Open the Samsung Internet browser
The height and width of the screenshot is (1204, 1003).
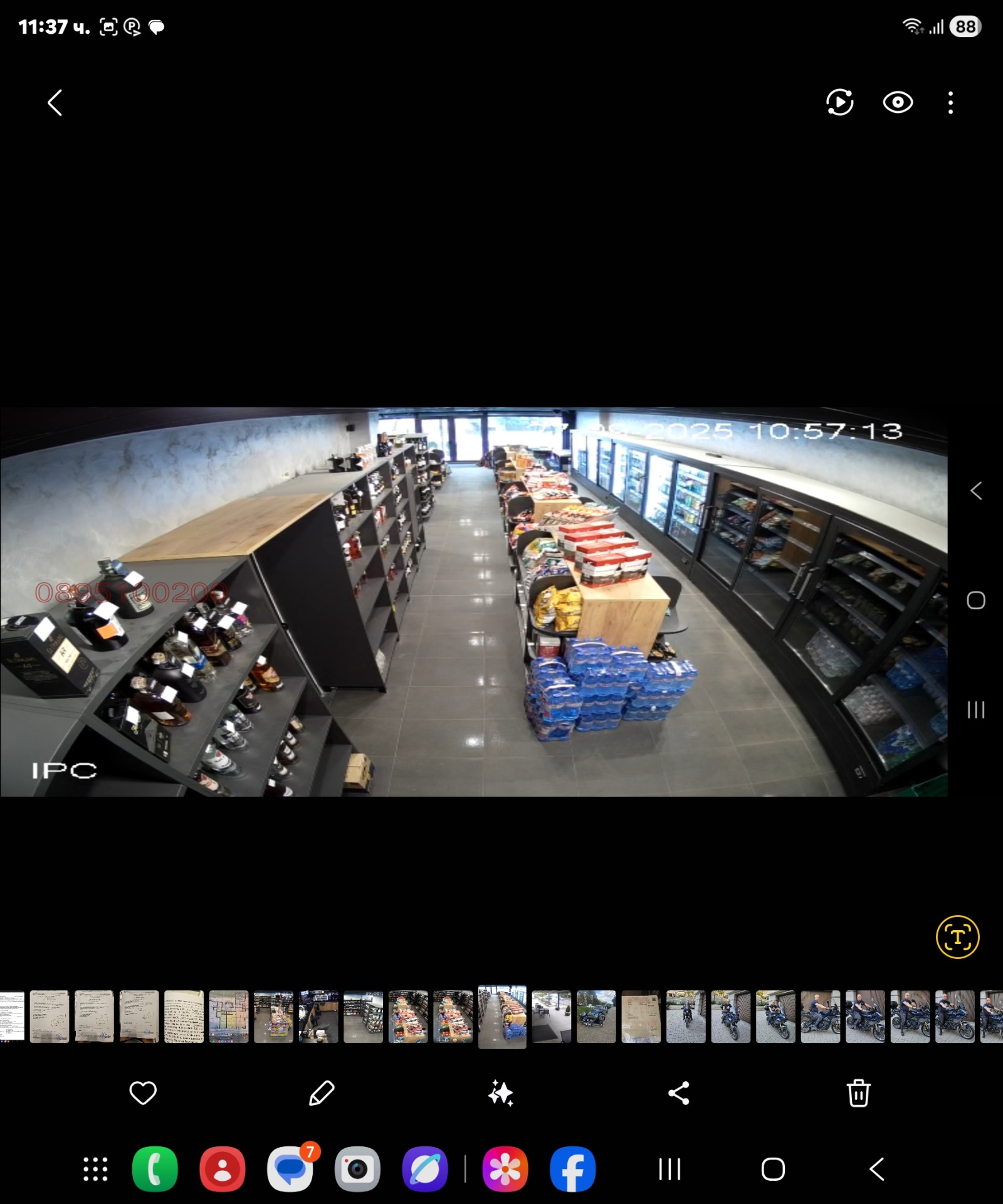[424, 1169]
